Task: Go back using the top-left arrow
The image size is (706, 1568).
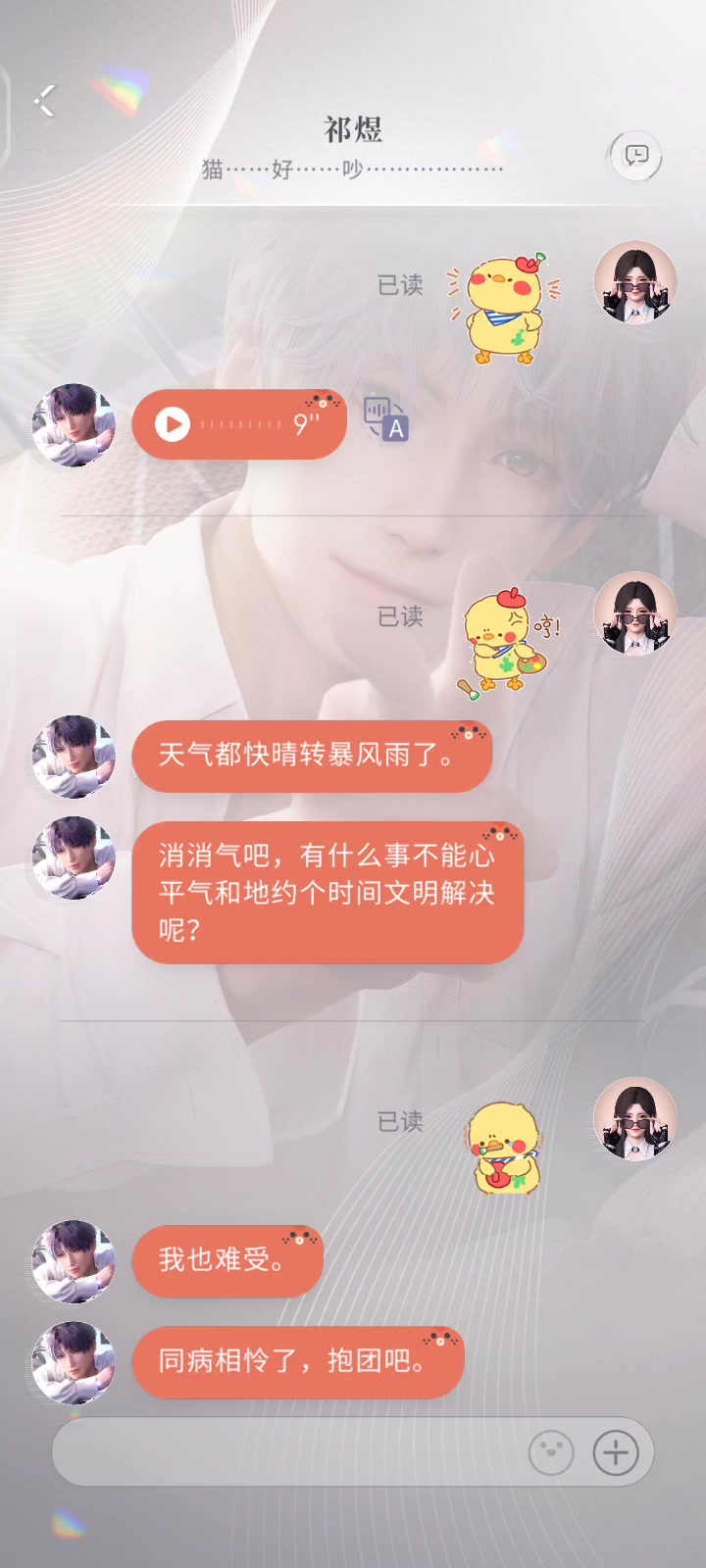Action: pyautogui.click(x=44, y=99)
